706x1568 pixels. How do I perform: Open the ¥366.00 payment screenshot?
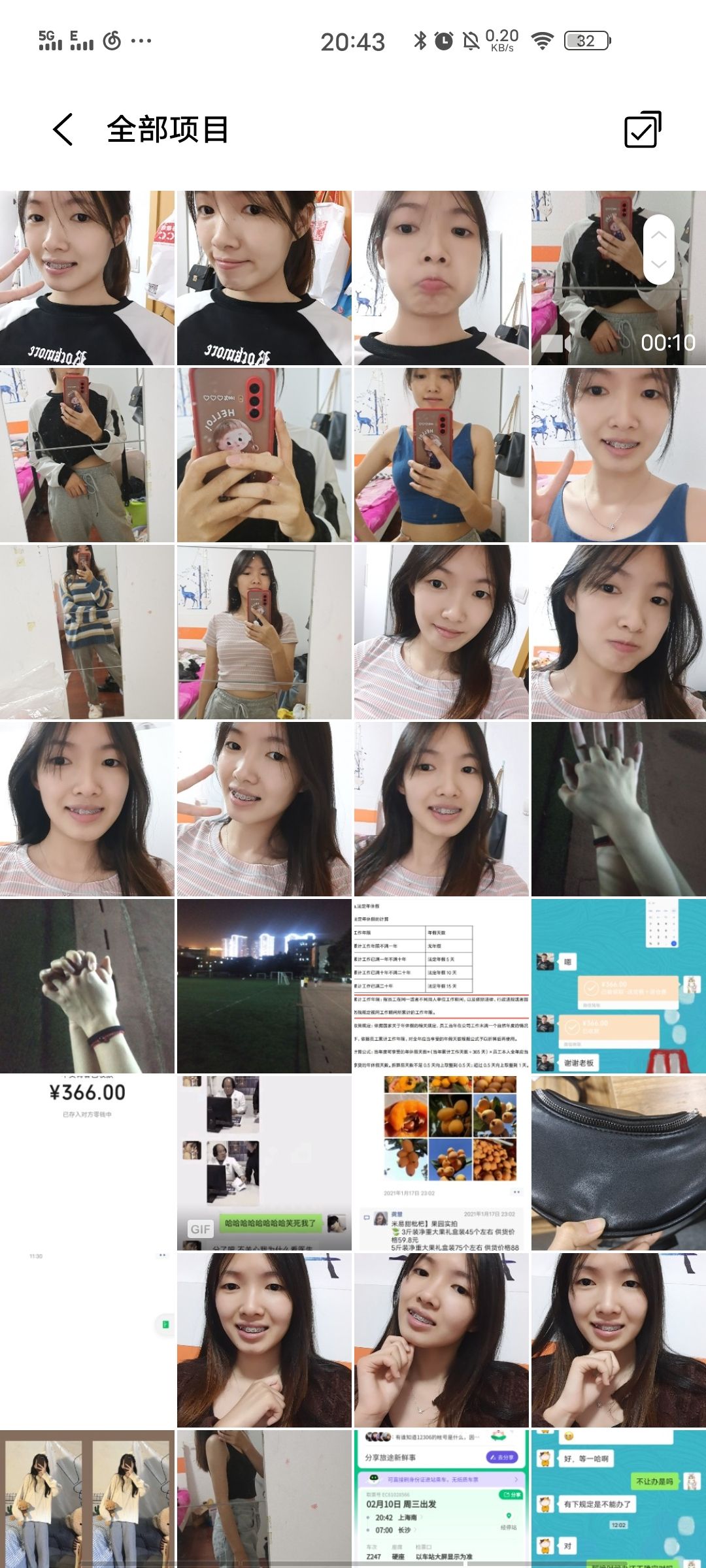click(x=87, y=1163)
